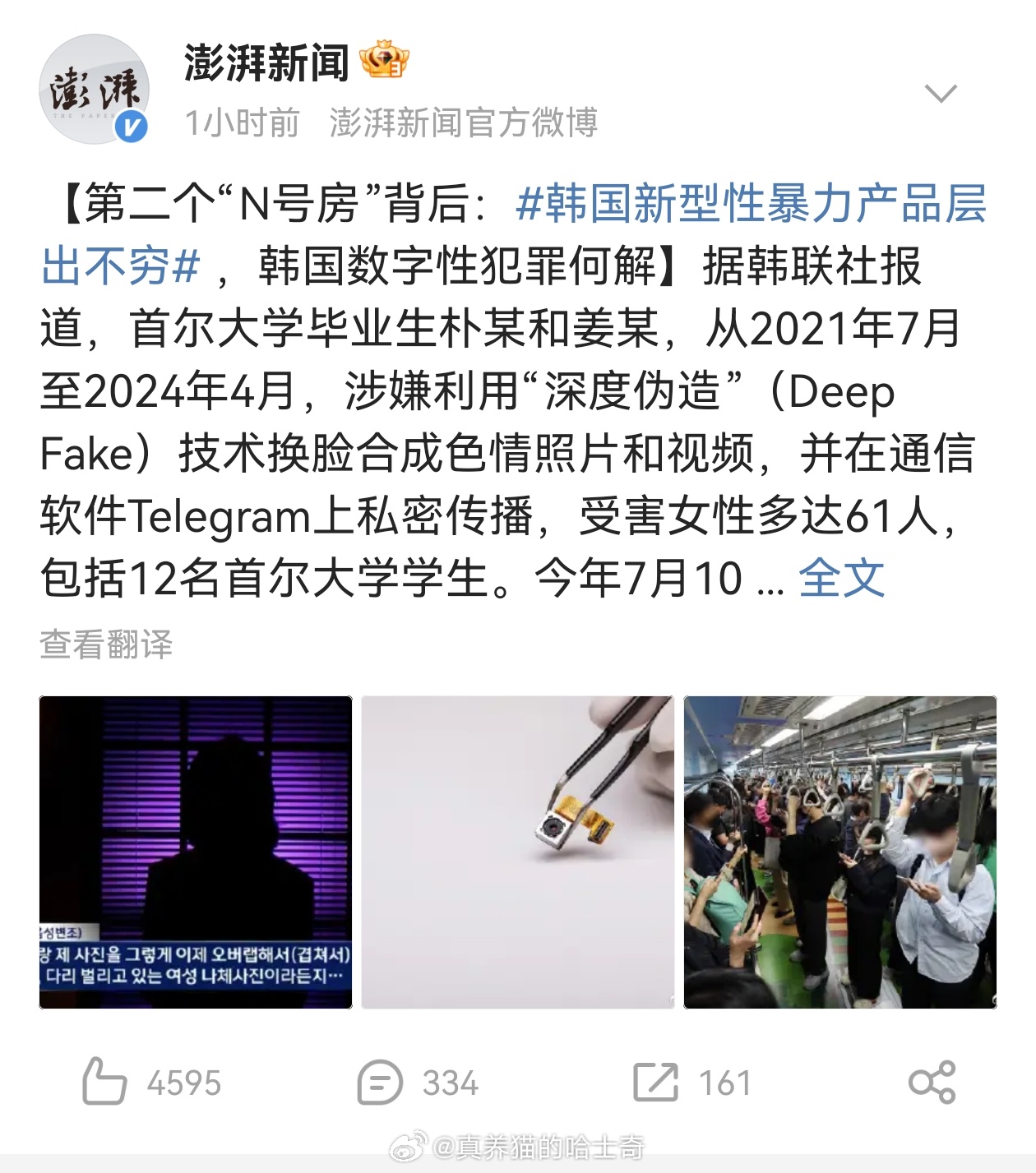Viewport: 1036px width, 1173px height.
Task: Expand the post options chevron
Action: click(x=941, y=92)
